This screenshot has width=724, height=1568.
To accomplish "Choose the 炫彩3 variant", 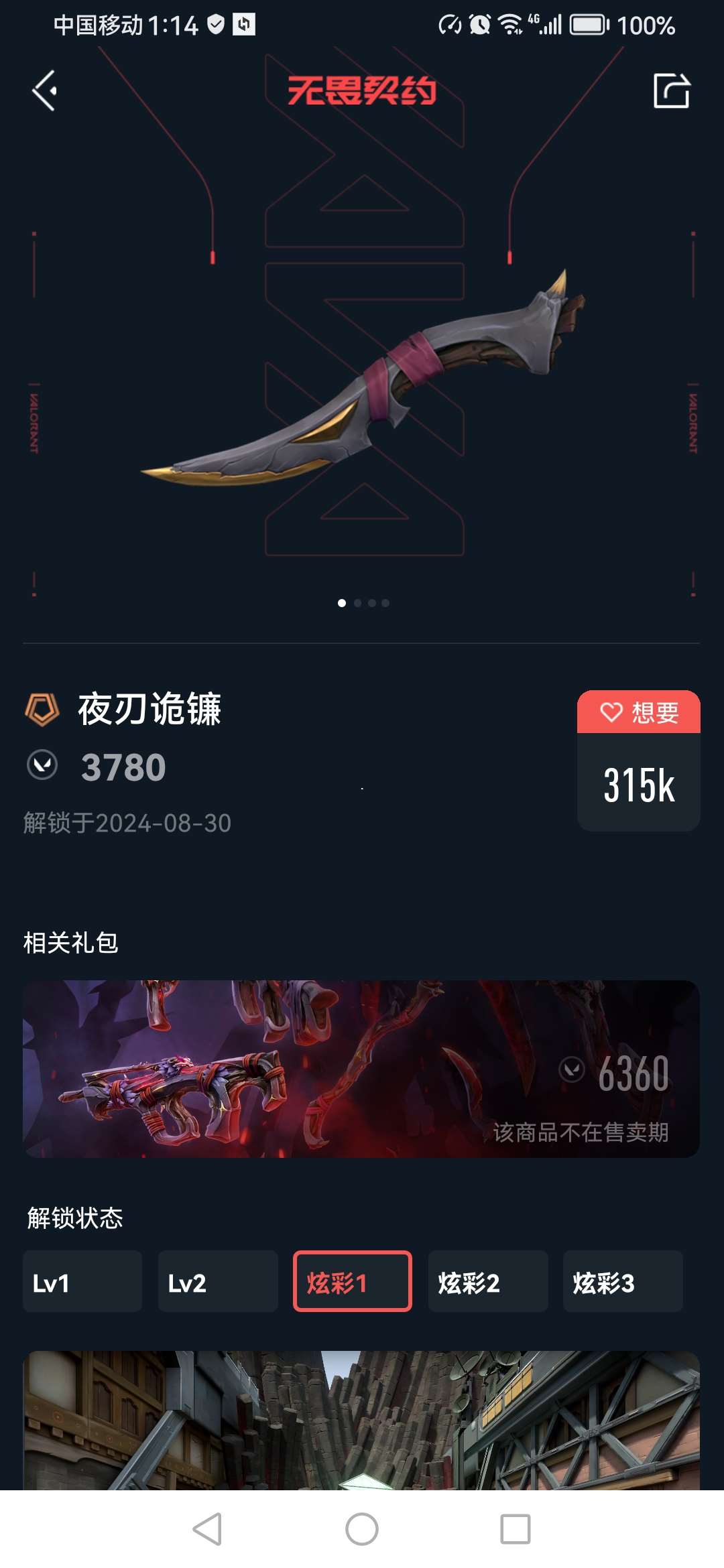I will click(x=623, y=1281).
